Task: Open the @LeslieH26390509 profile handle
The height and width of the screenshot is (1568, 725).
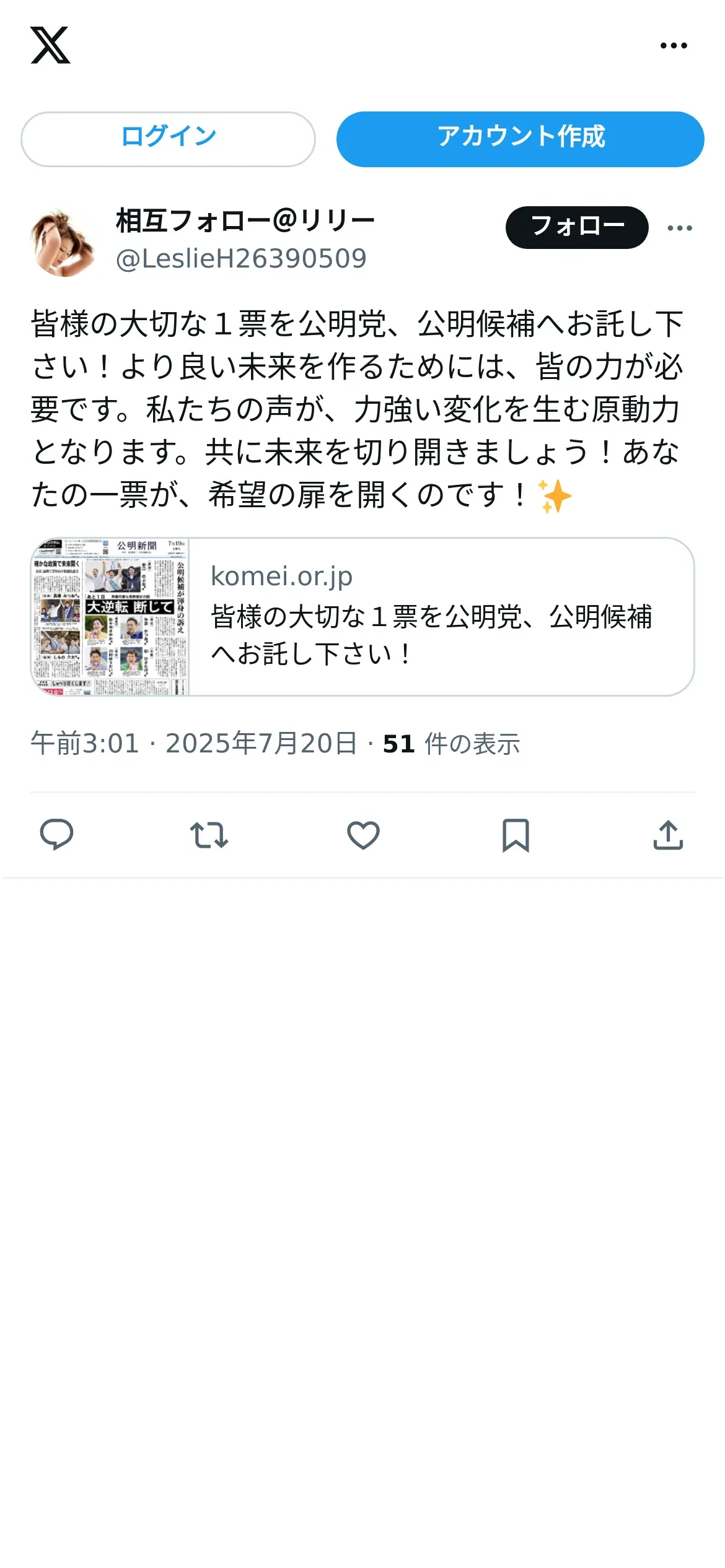Action: click(241, 259)
